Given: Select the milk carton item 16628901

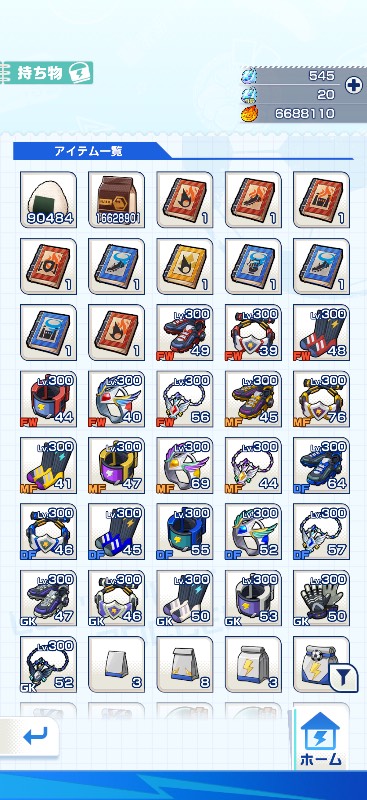Looking at the screenshot, I should [116, 199].
